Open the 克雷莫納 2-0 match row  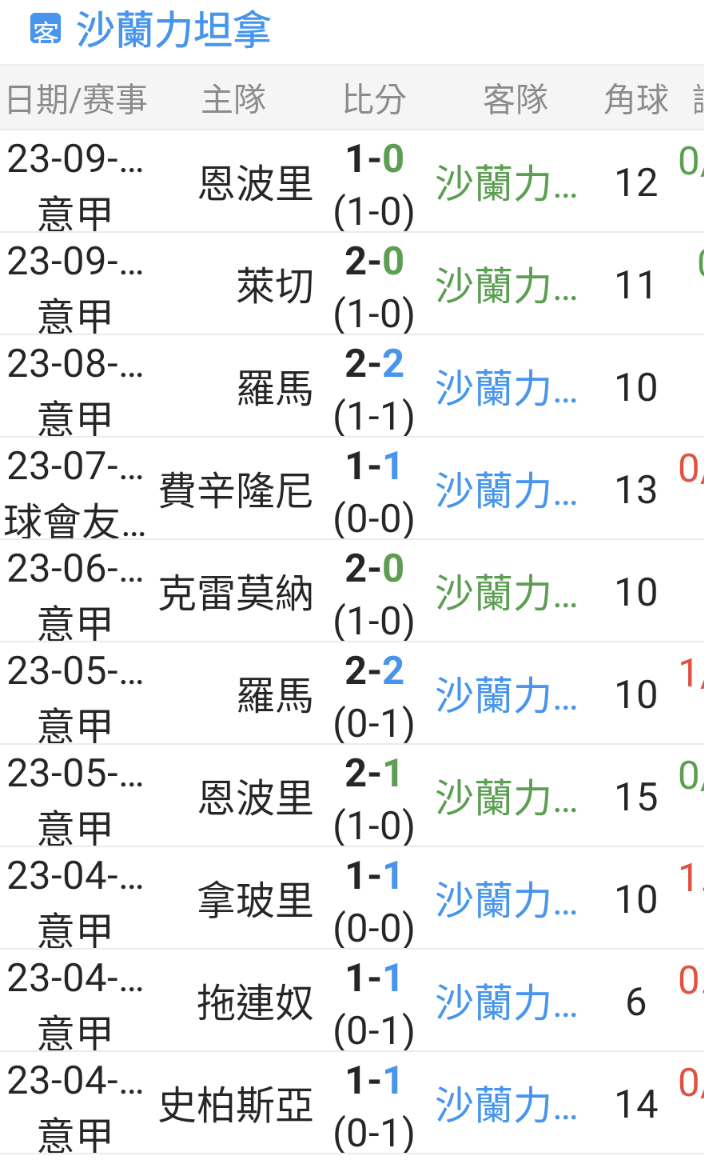click(x=352, y=593)
